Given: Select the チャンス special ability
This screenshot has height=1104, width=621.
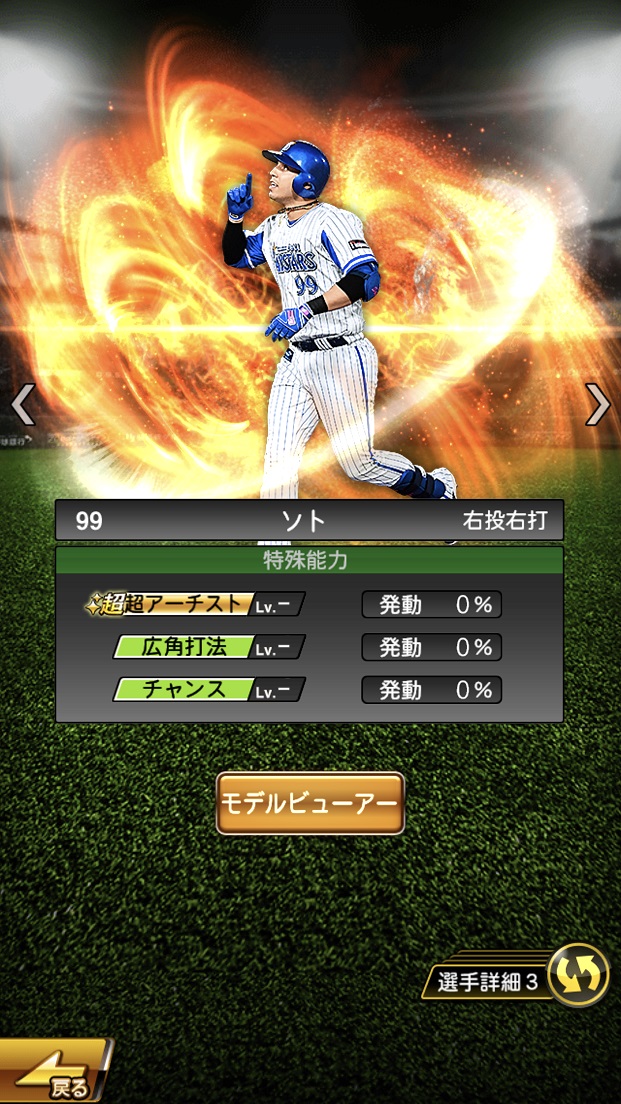Looking at the screenshot, I should (208, 690).
